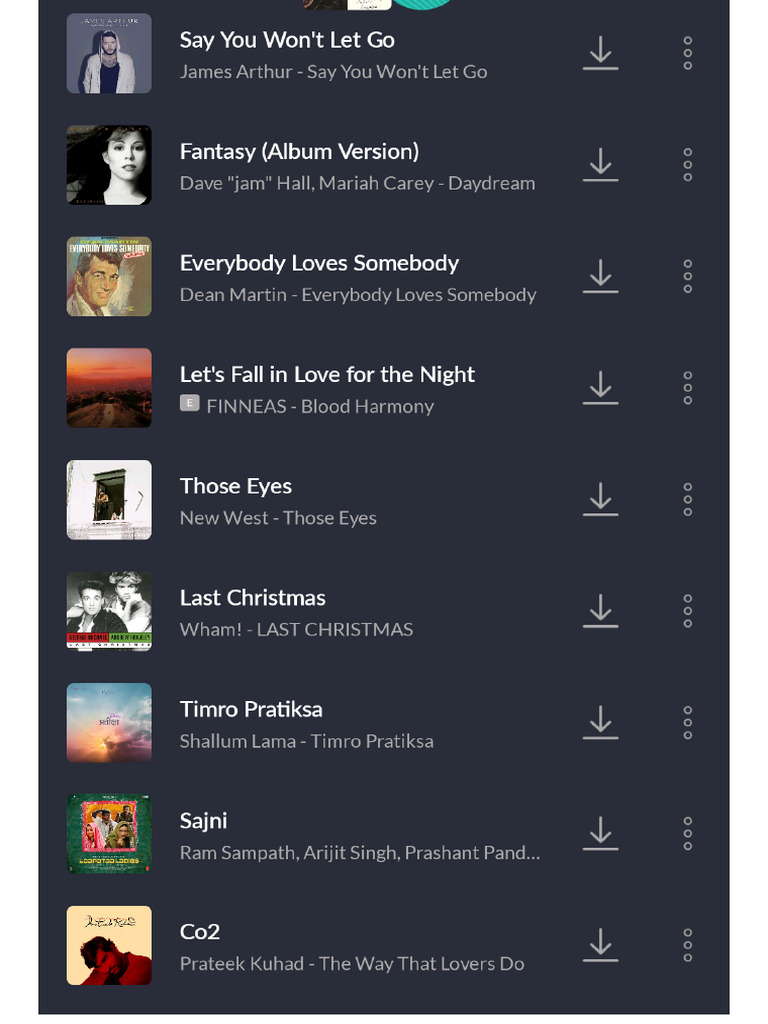Viewport: 768px width, 1024px height.
Task: Download Timro Pratiksa
Action: (x=600, y=723)
